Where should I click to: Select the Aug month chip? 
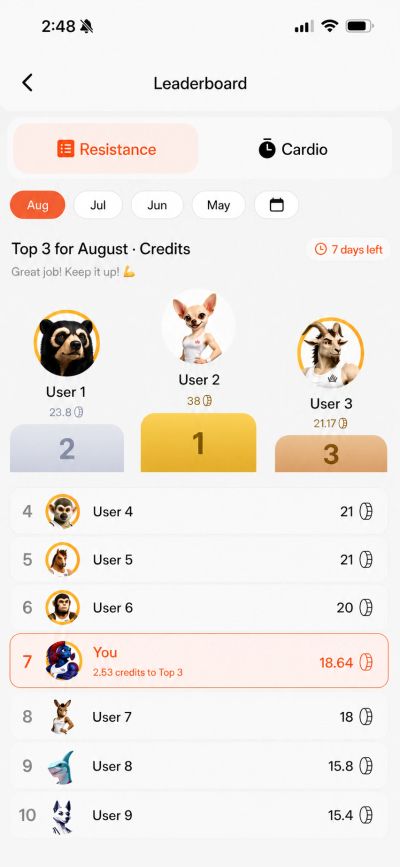pos(38,205)
